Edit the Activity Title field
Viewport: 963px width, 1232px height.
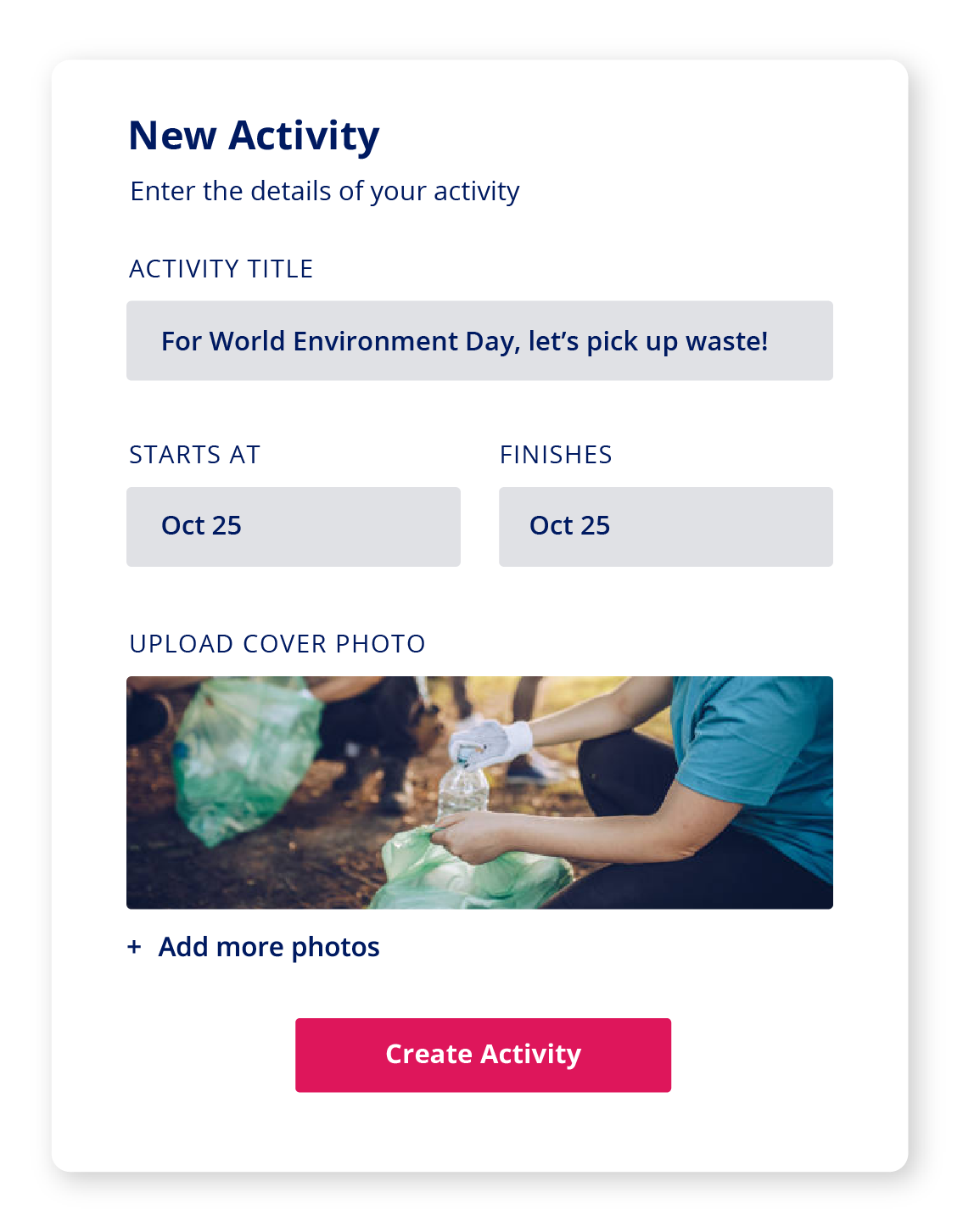(479, 341)
